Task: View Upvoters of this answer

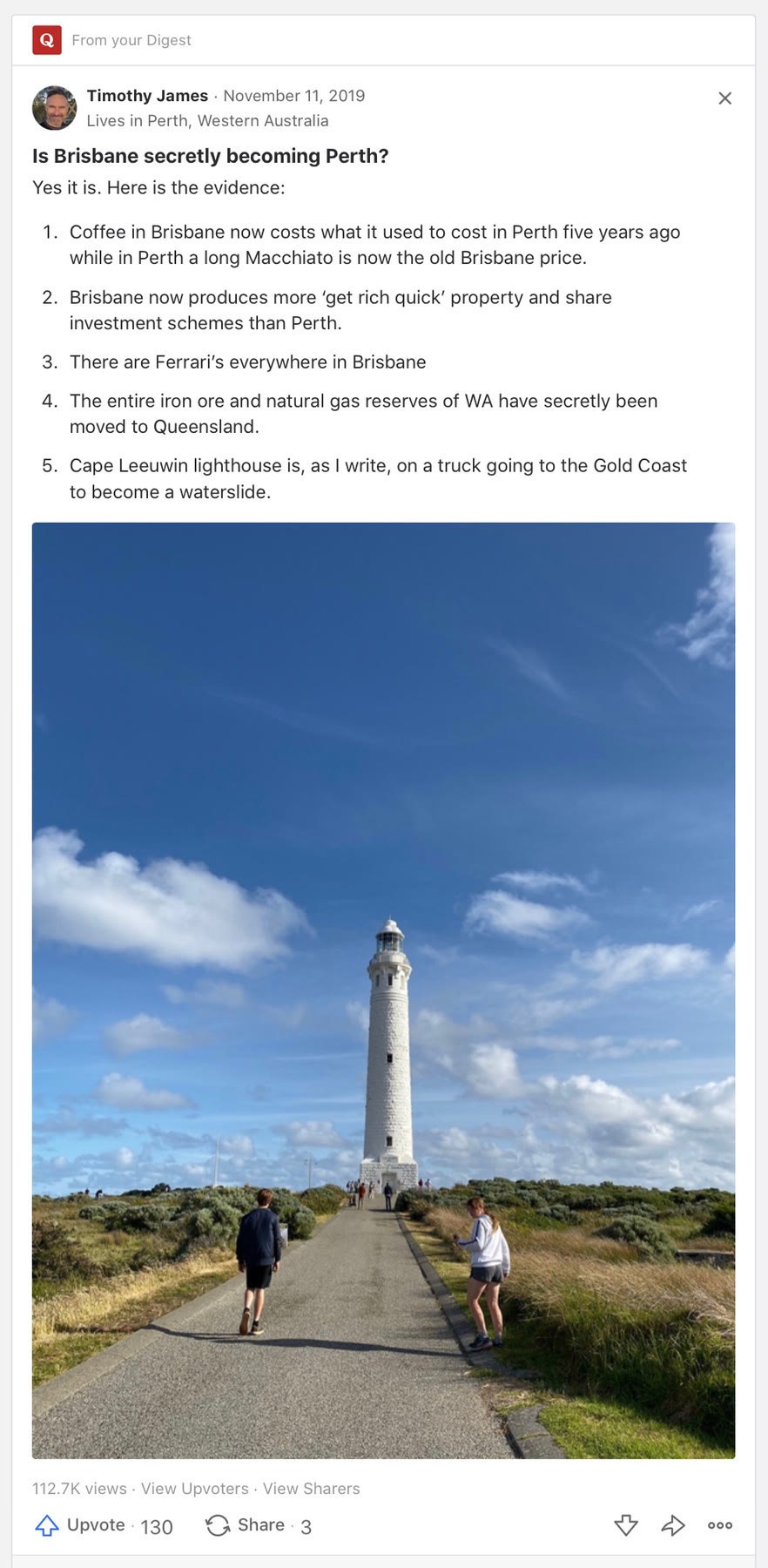Action: (x=194, y=1489)
